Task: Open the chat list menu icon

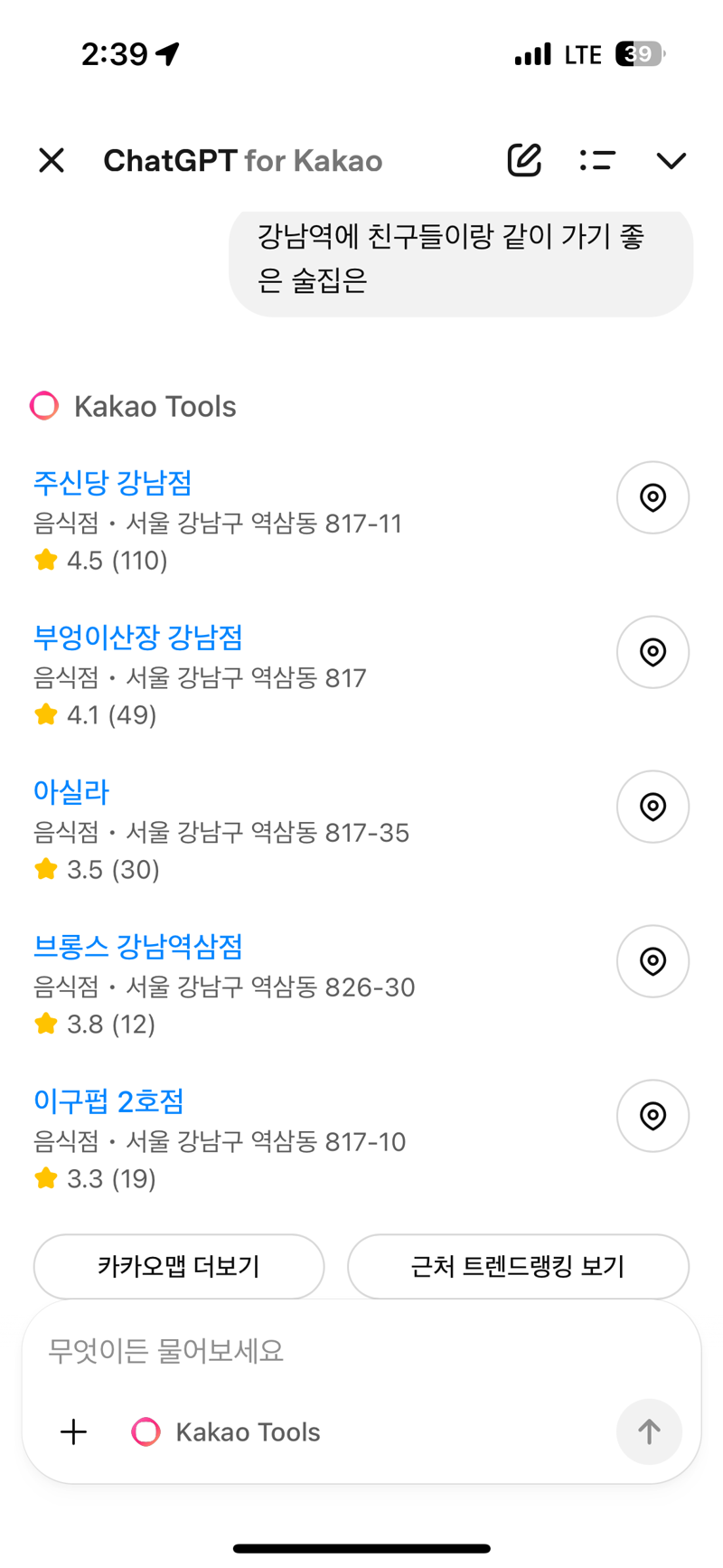Action: (x=597, y=160)
